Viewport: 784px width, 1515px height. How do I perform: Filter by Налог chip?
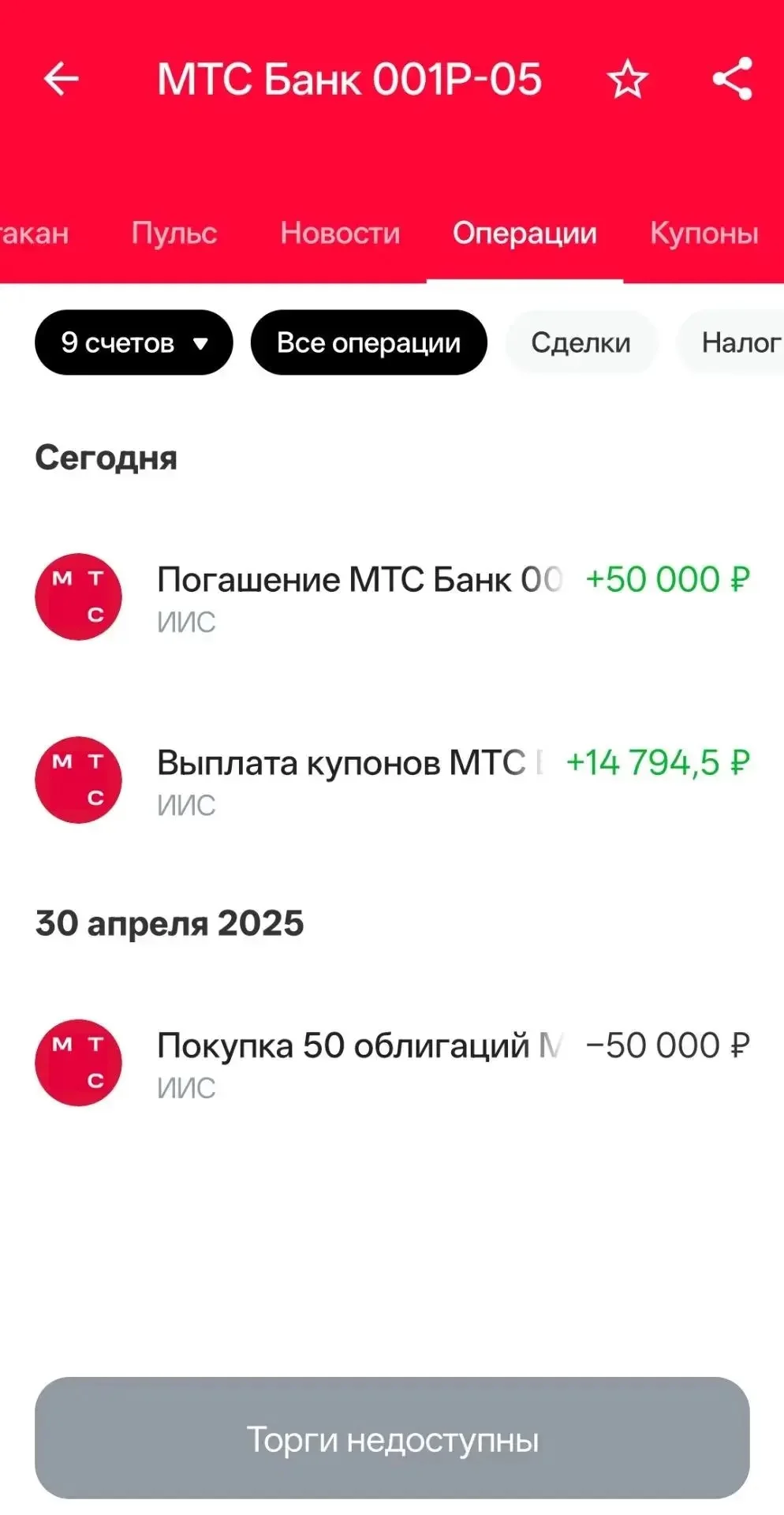(x=731, y=342)
